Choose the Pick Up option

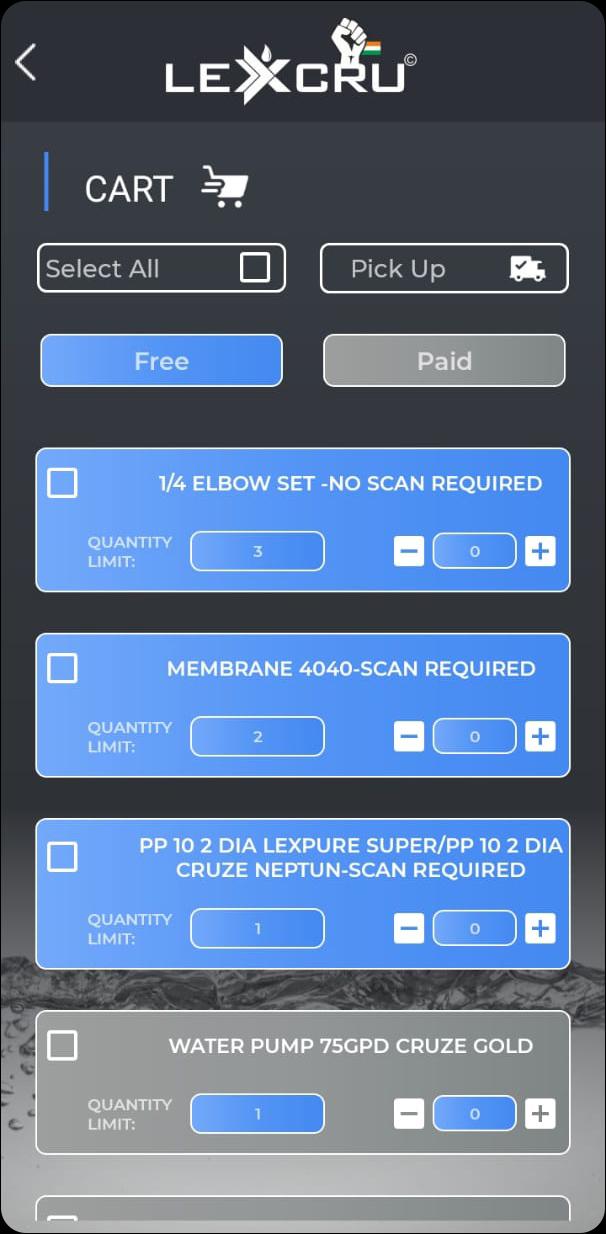coord(444,268)
